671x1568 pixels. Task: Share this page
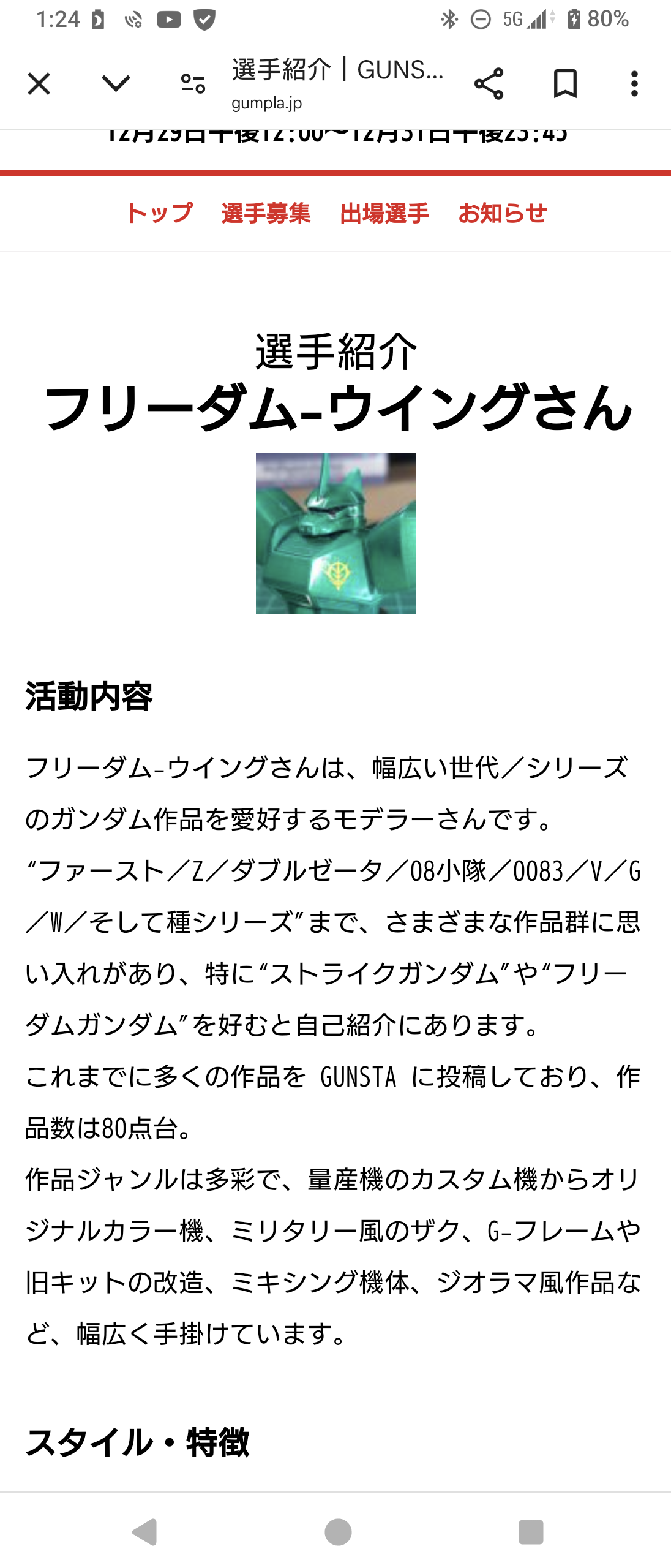click(x=489, y=84)
